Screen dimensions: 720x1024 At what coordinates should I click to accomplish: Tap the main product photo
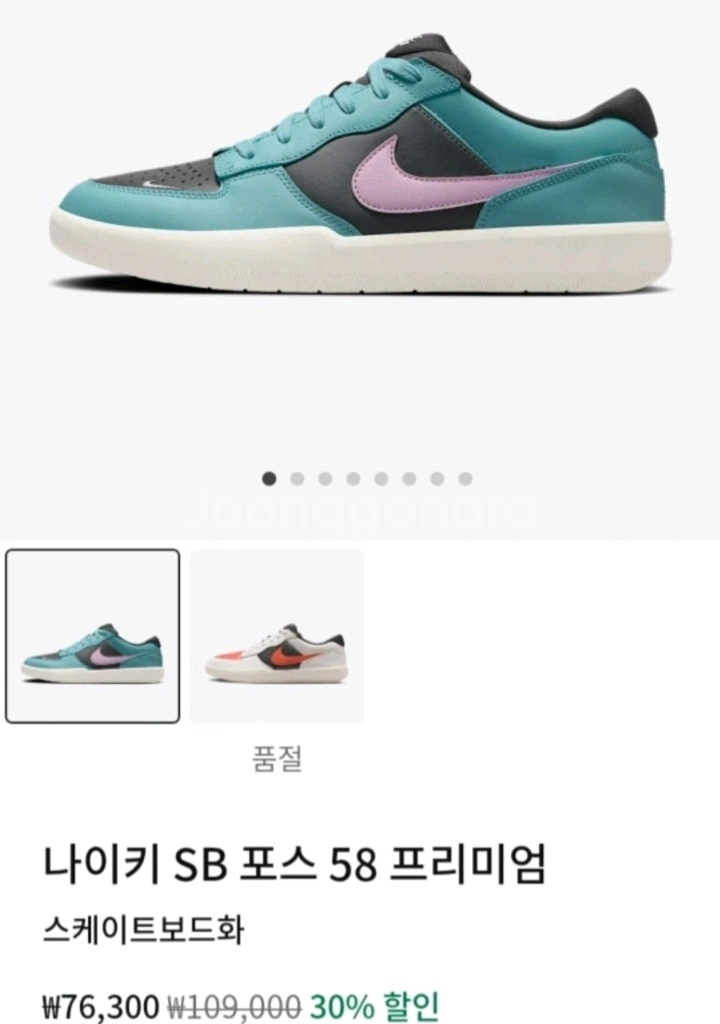click(x=360, y=180)
